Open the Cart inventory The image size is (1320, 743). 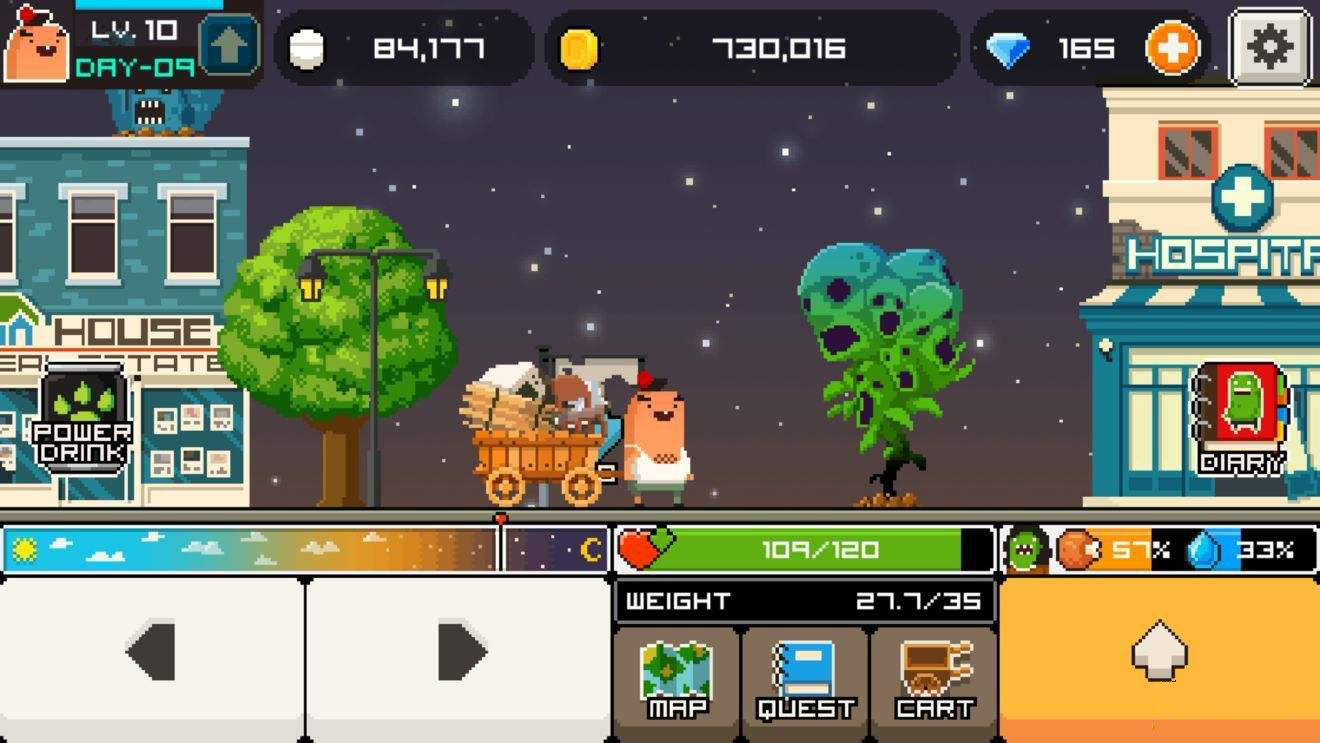click(x=934, y=680)
